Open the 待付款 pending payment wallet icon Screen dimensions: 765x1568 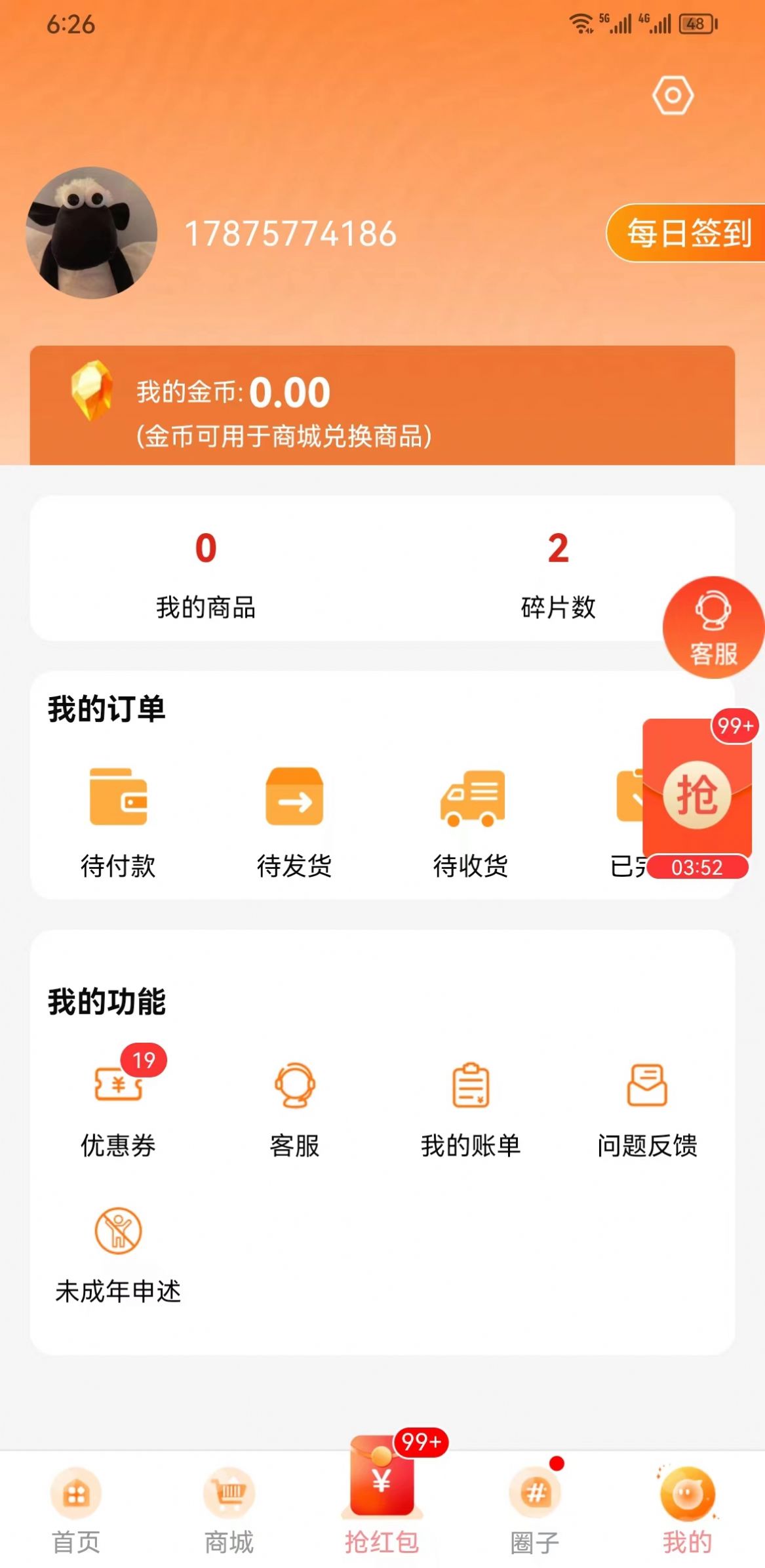118,800
